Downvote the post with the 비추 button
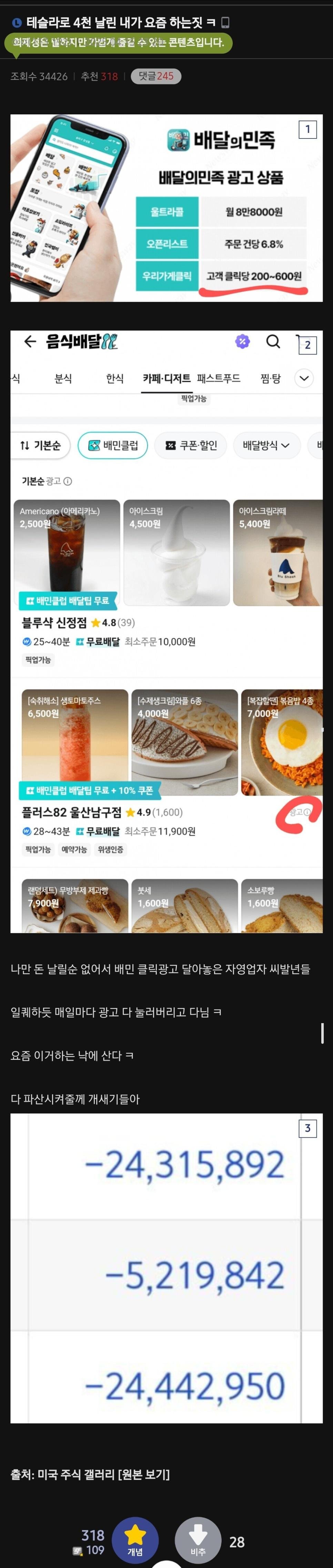Image resolution: width=333 pixels, height=1568 pixels. (x=198, y=1539)
